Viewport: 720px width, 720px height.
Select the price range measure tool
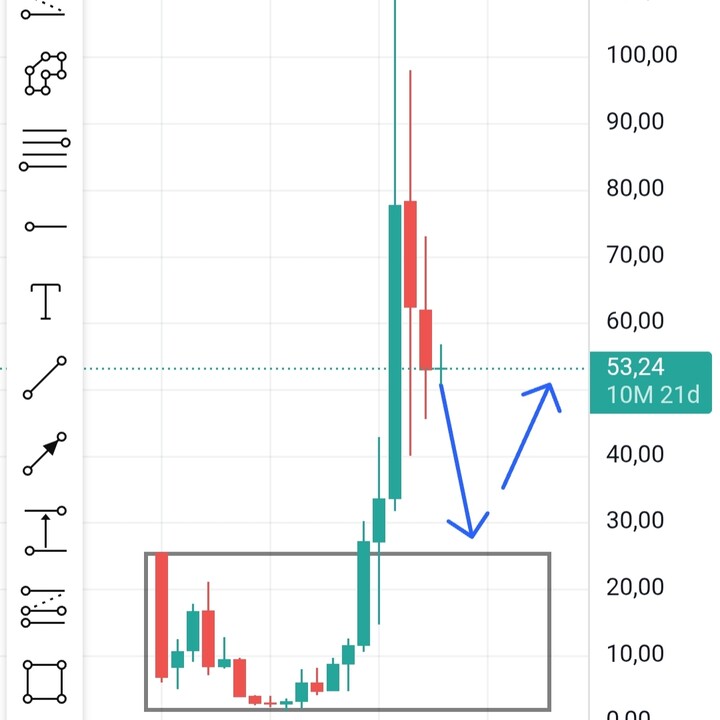[45, 530]
